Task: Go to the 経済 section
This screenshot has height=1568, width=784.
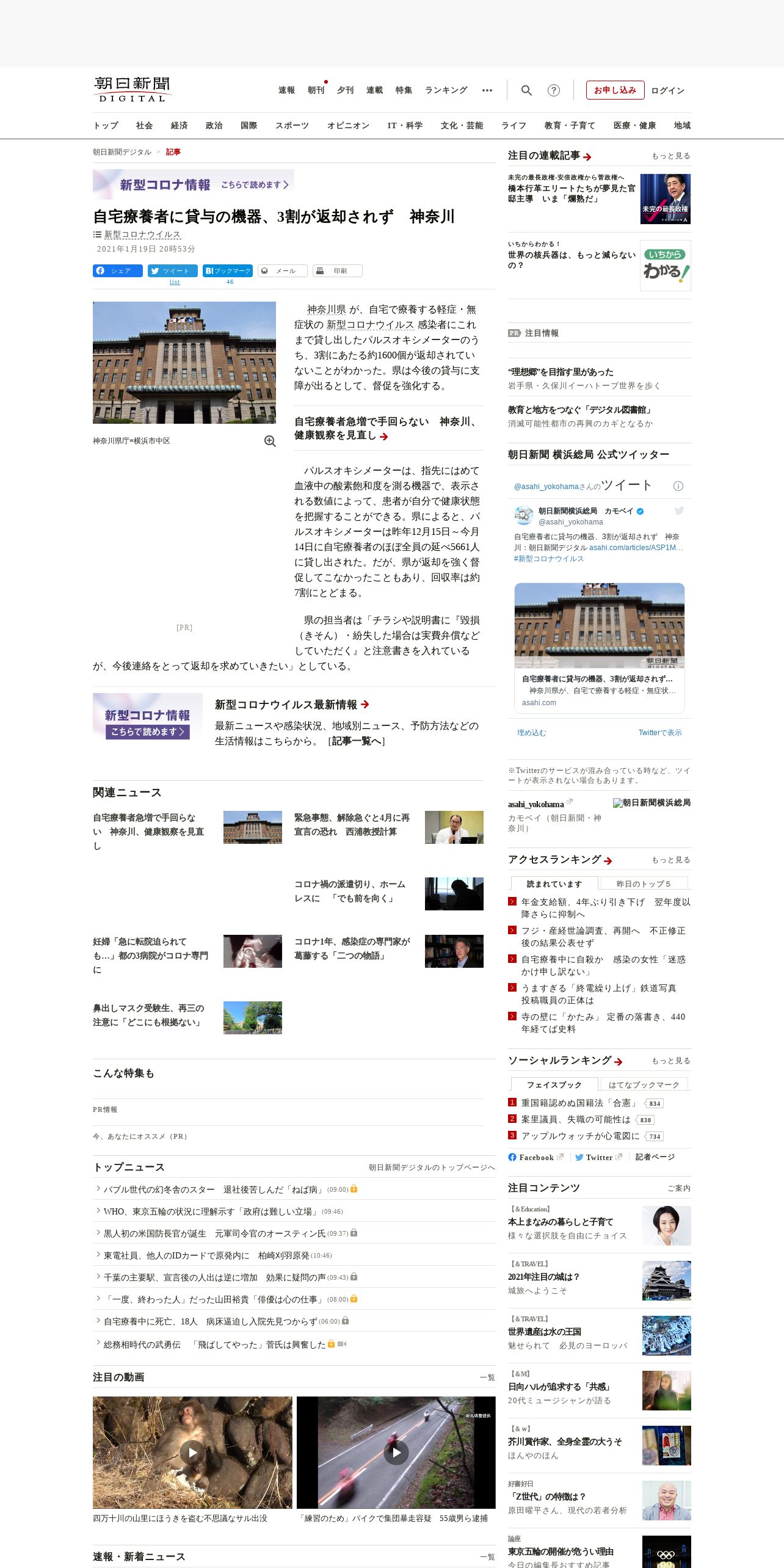Action: 179,125
